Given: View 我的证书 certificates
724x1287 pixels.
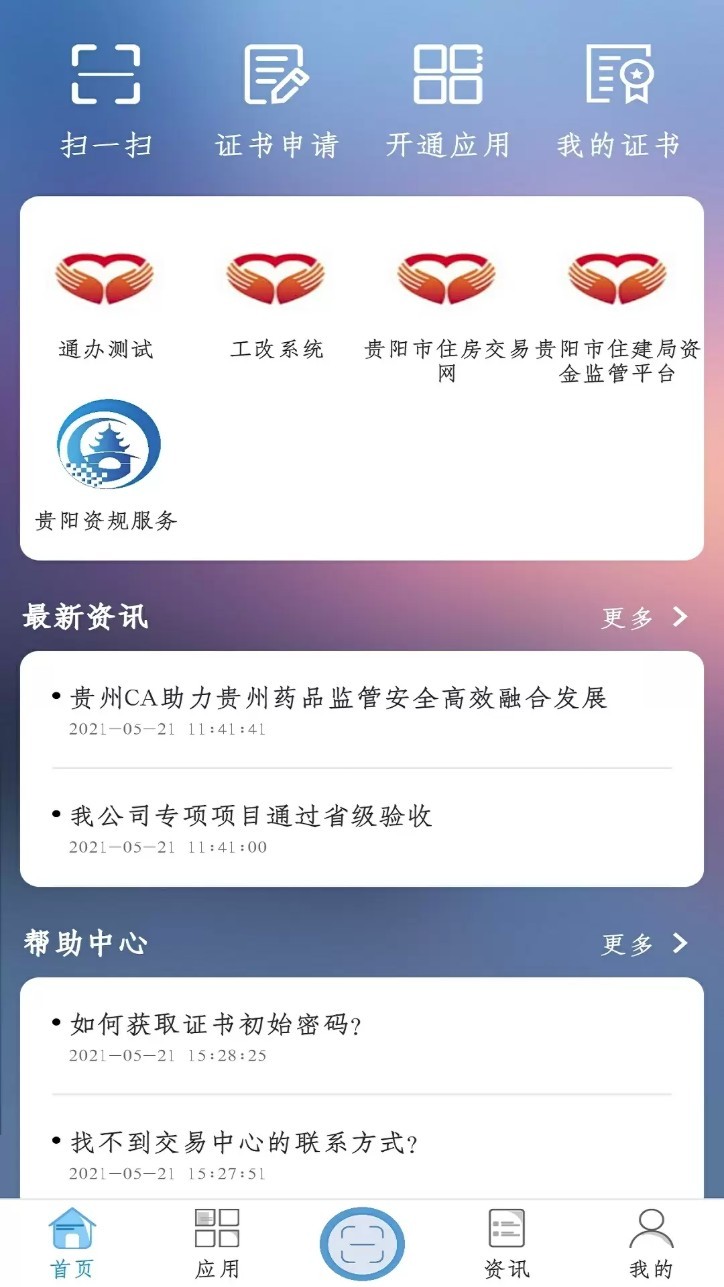Looking at the screenshot, I should pos(617,95).
